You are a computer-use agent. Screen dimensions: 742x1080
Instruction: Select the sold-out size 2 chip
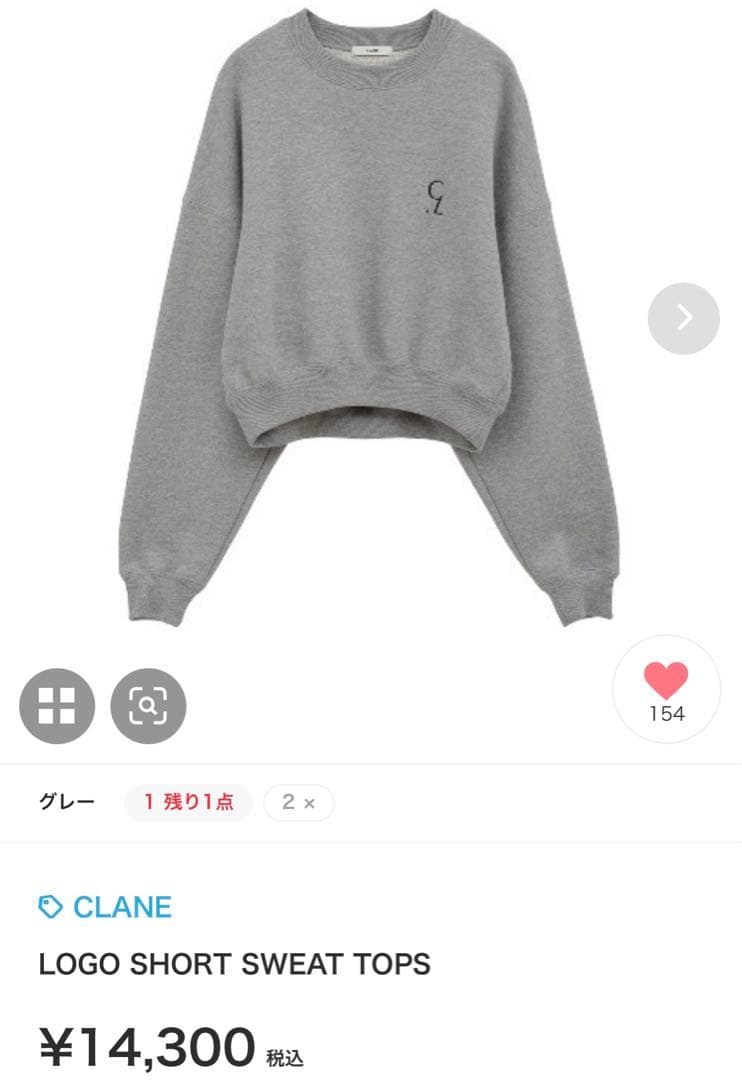(x=299, y=803)
